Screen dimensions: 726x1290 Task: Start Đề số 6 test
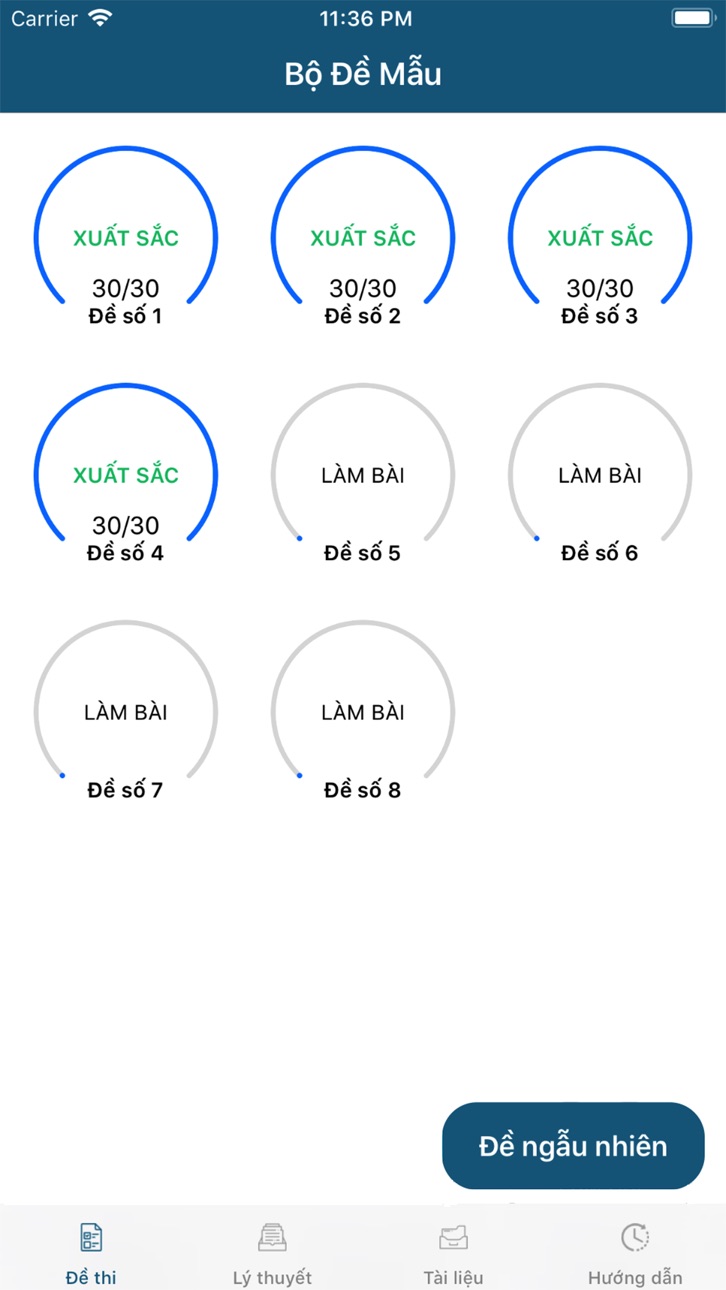pyautogui.click(x=599, y=475)
